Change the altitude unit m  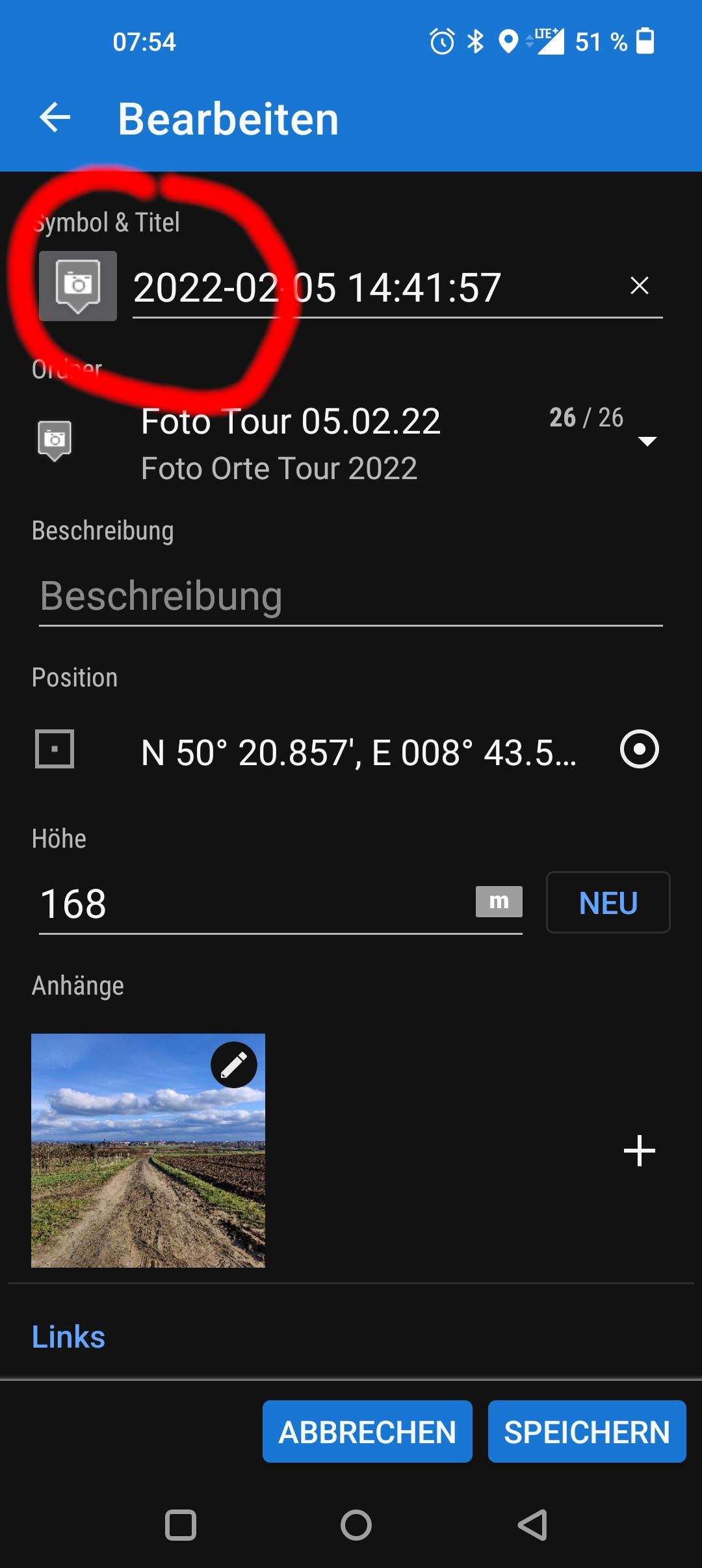click(499, 902)
